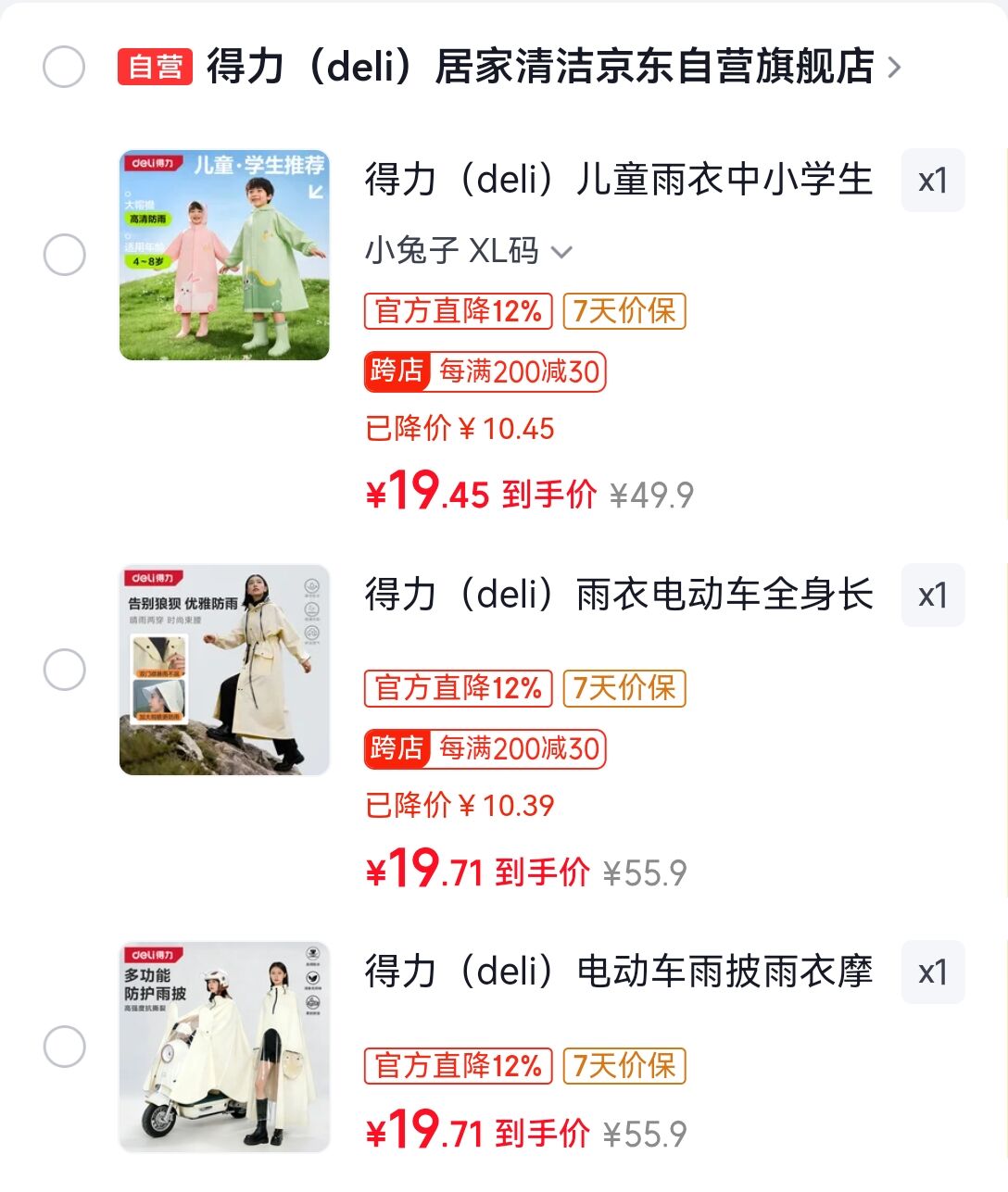Change the 小兔子 XL码 variant

pyautogui.click(x=469, y=251)
